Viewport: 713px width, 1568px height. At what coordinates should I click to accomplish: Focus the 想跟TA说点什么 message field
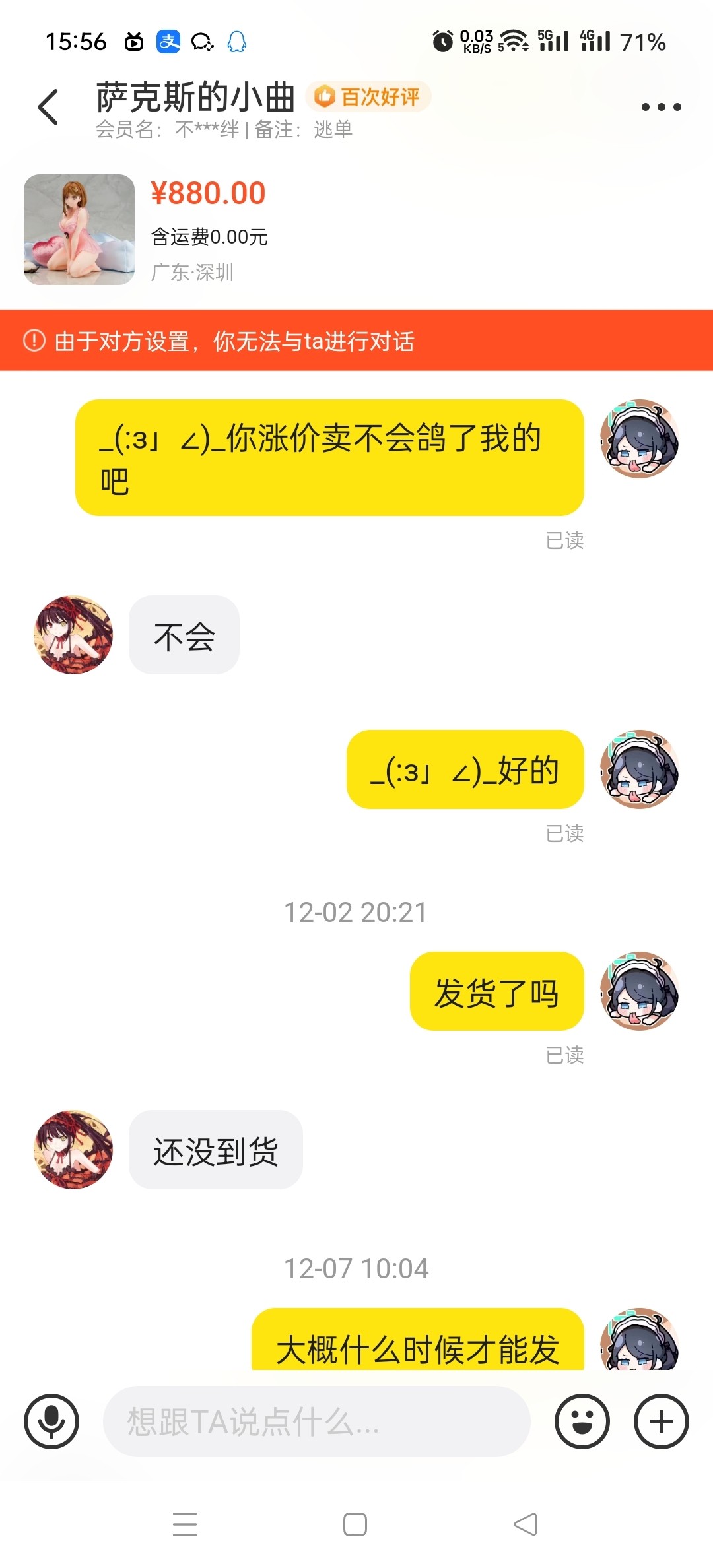tap(317, 1421)
